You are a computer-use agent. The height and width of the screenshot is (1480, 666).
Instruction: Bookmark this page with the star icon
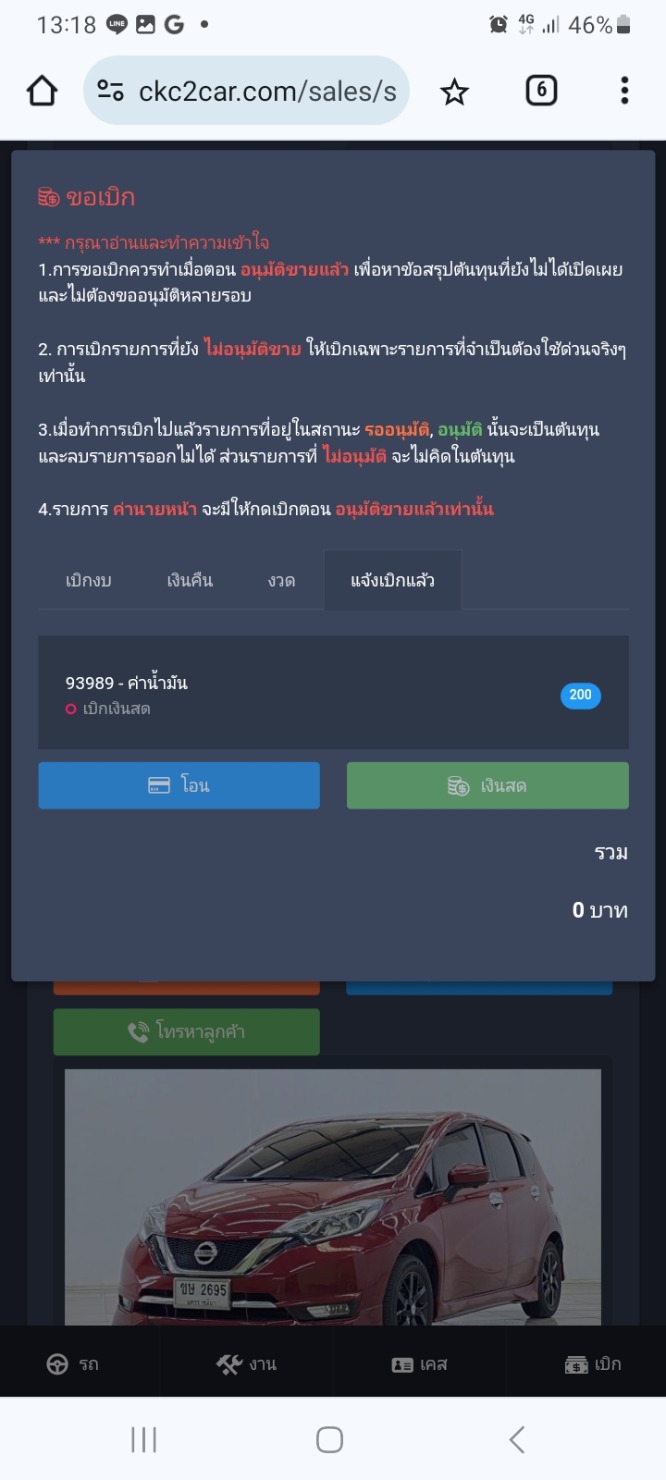tap(454, 92)
